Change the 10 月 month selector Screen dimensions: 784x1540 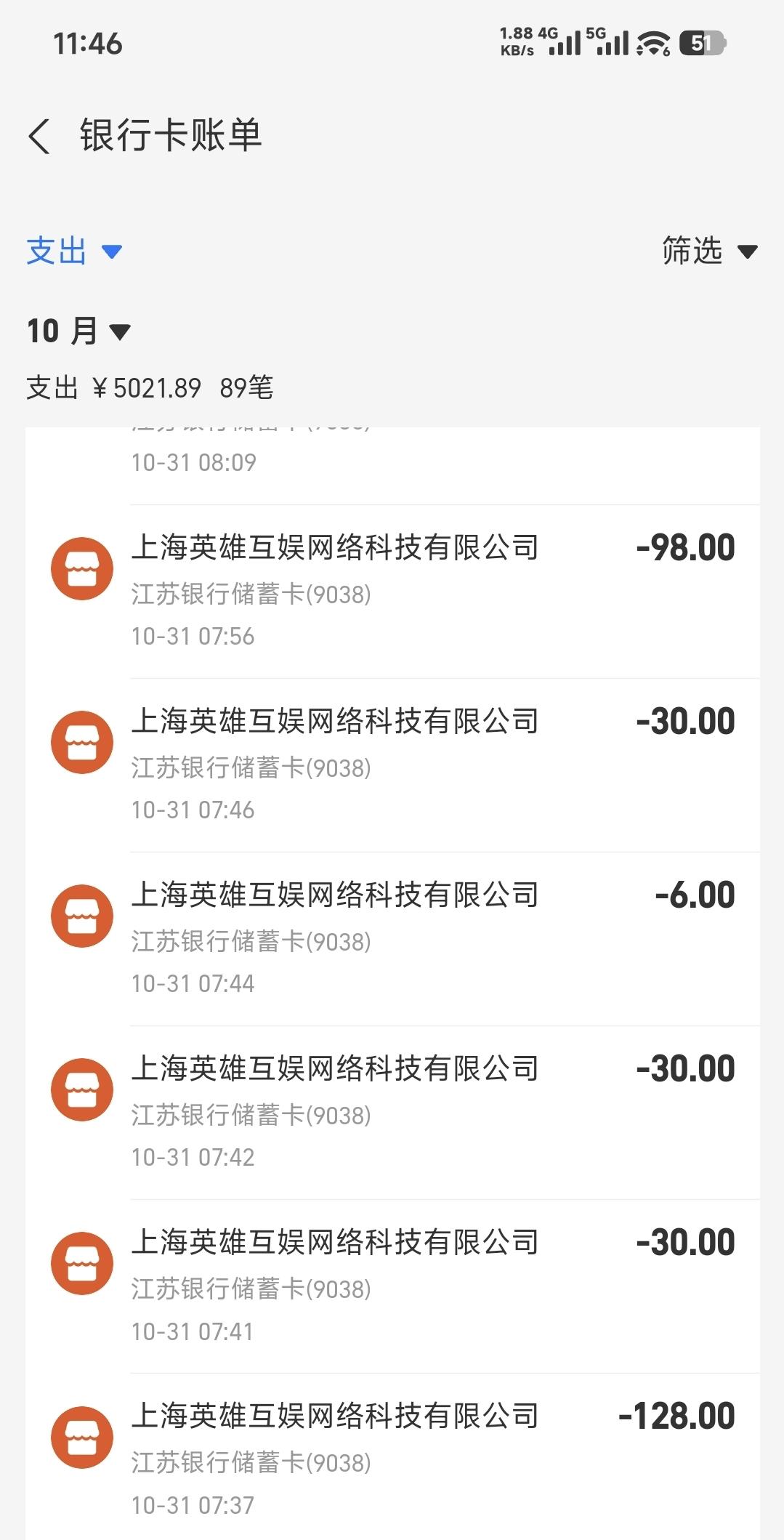click(78, 331)
